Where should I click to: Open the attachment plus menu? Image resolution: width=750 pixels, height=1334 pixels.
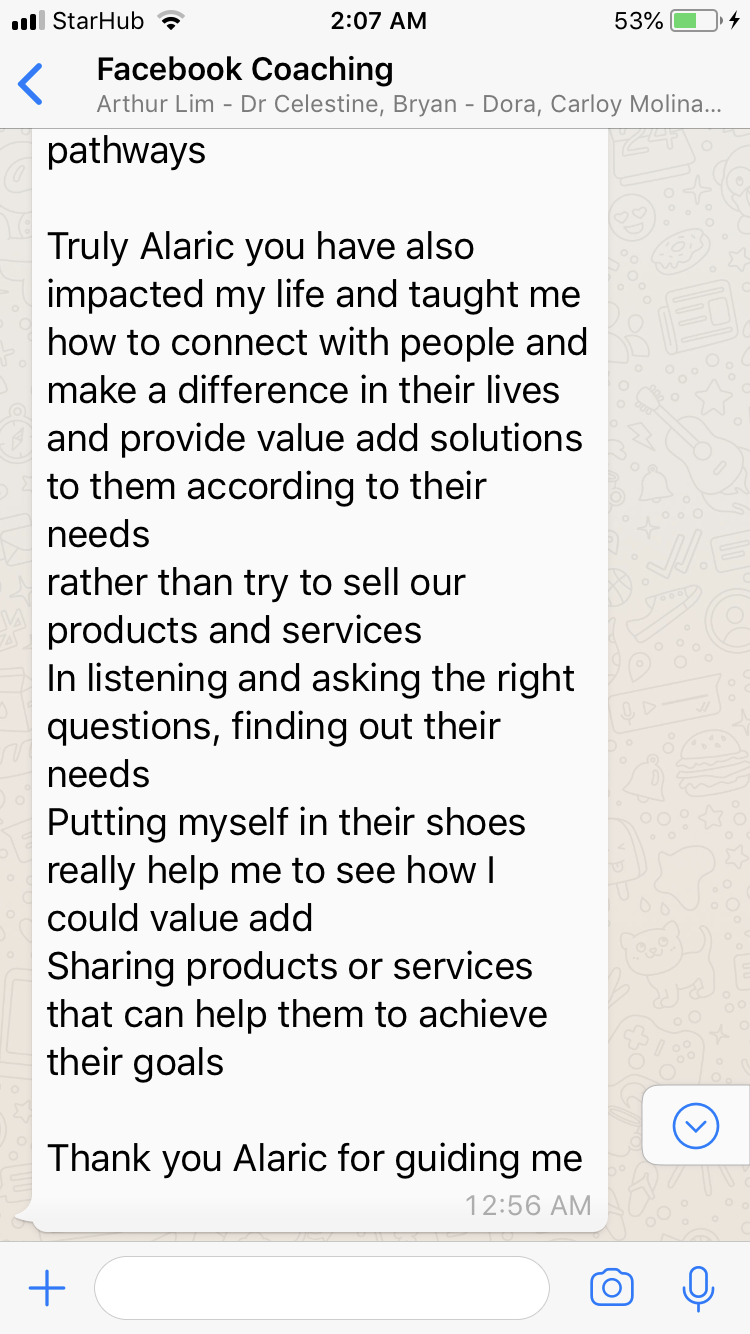click(x=47, y=1289)
